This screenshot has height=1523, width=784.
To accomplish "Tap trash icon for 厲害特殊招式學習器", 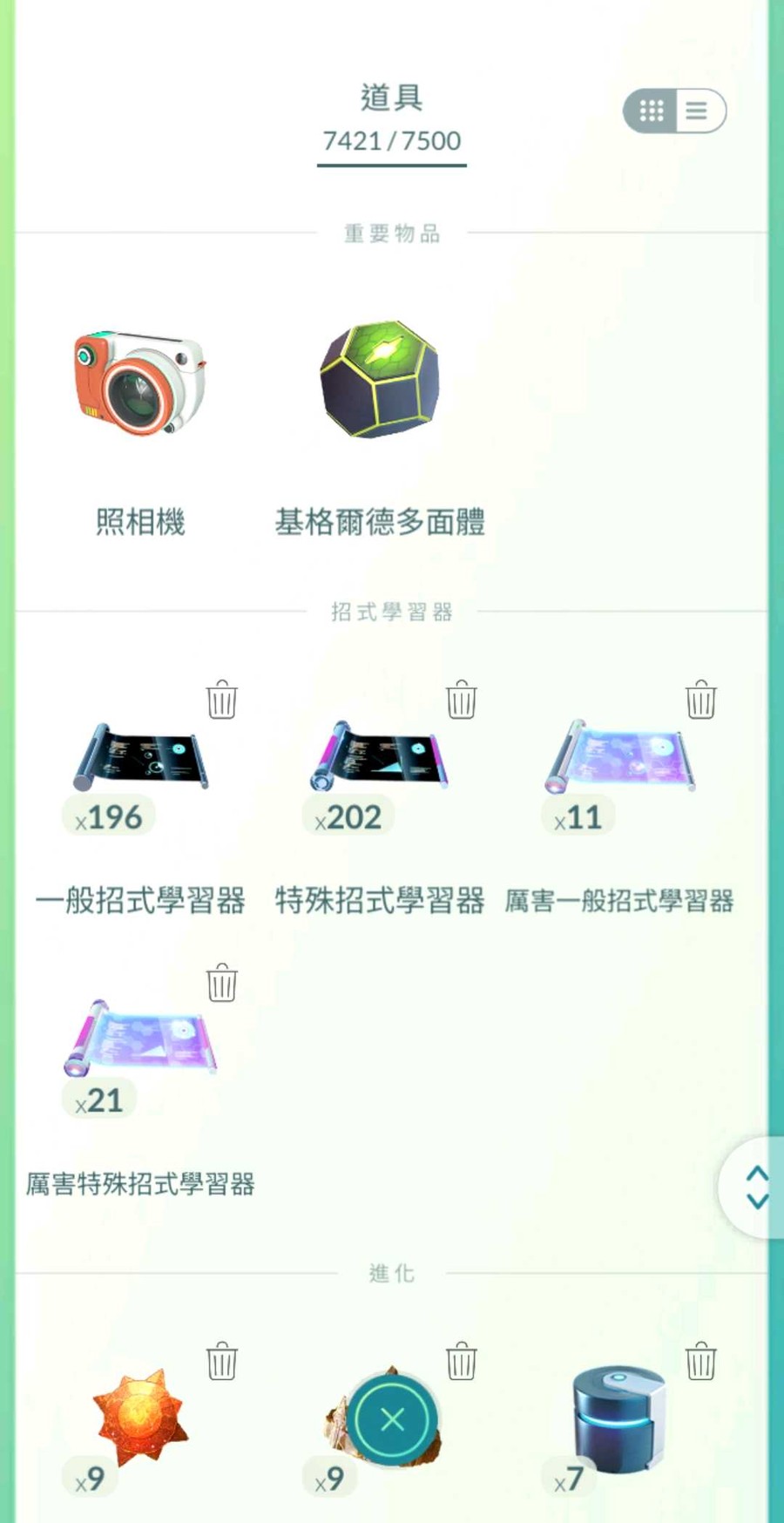I will pyautogui.click(x=222, y=982).
